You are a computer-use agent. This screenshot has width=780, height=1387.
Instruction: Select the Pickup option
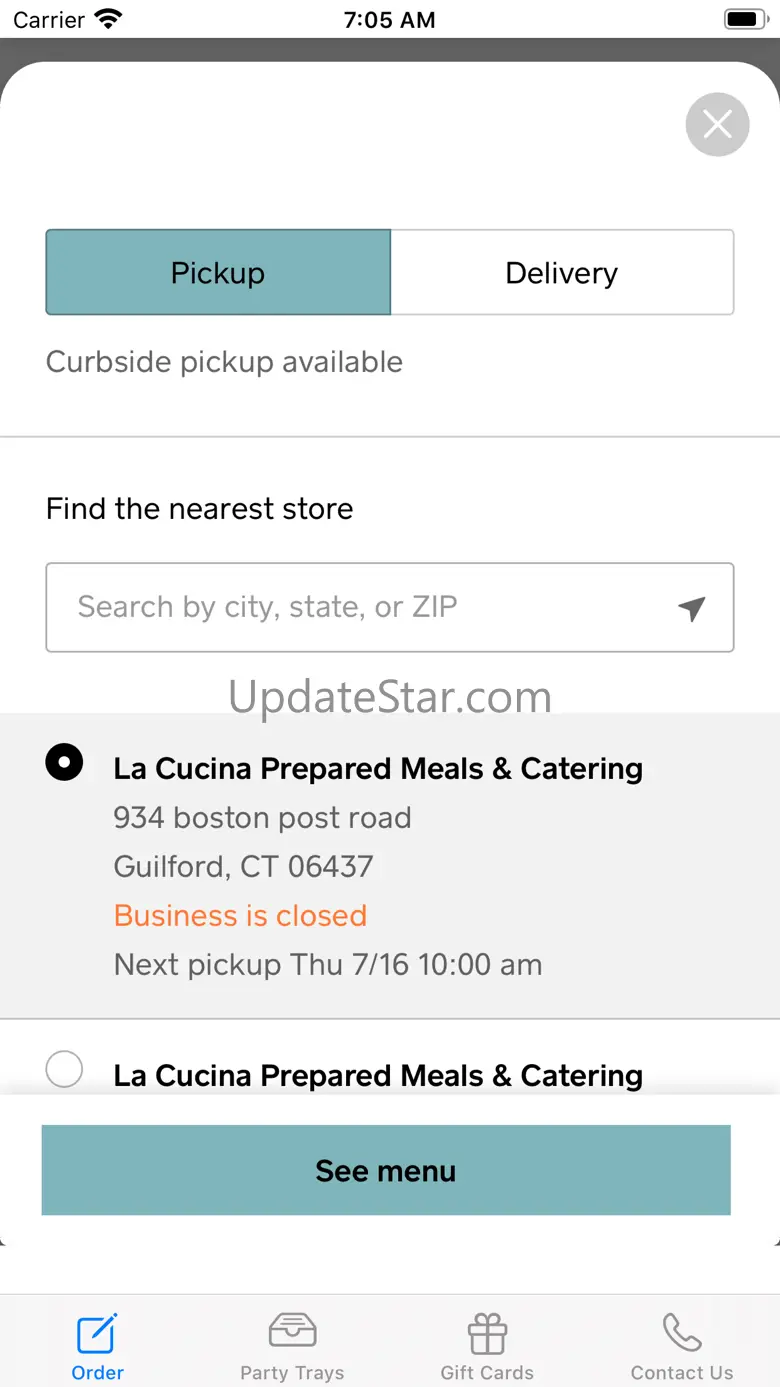[218, 273]
